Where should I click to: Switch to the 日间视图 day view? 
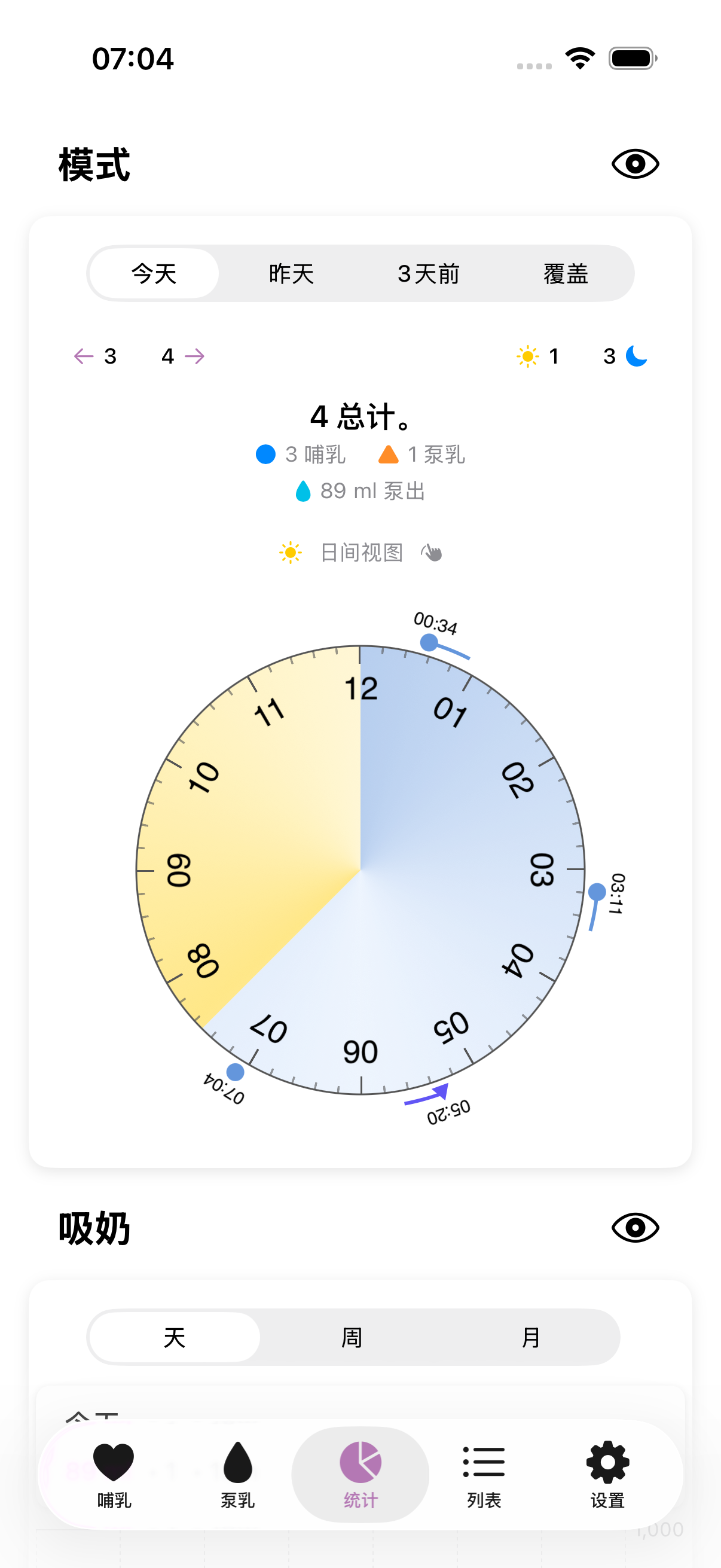tap(362, 553)
